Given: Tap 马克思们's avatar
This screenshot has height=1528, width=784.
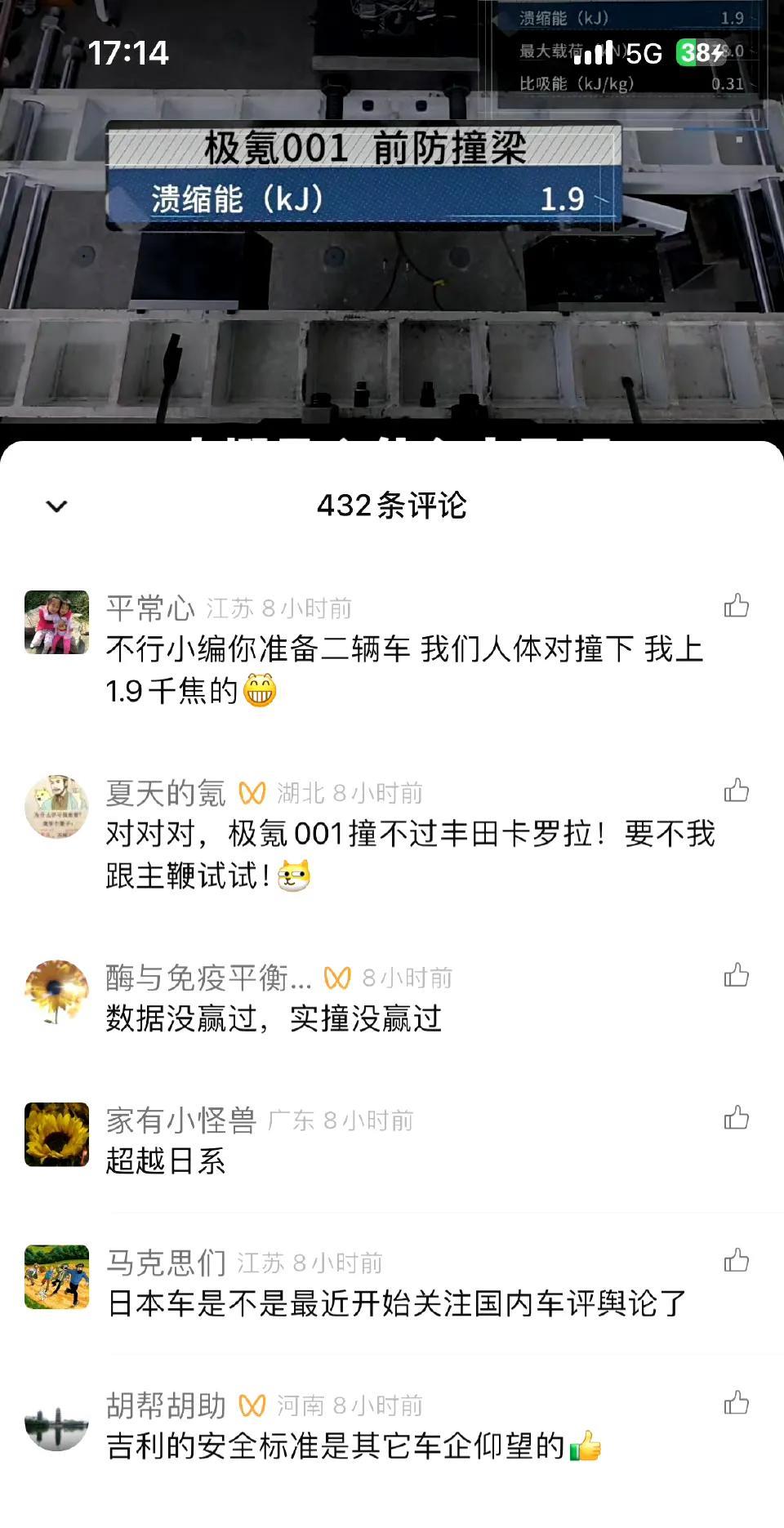Looking at the screenshot, I should click(56, 1277).
